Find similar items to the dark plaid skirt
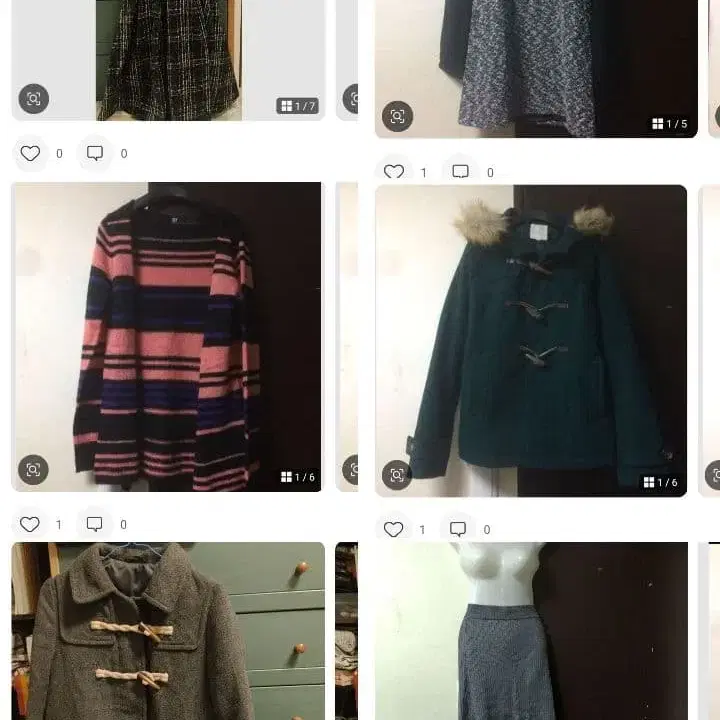This screenshot has width=720, height=720. [33, 98]
